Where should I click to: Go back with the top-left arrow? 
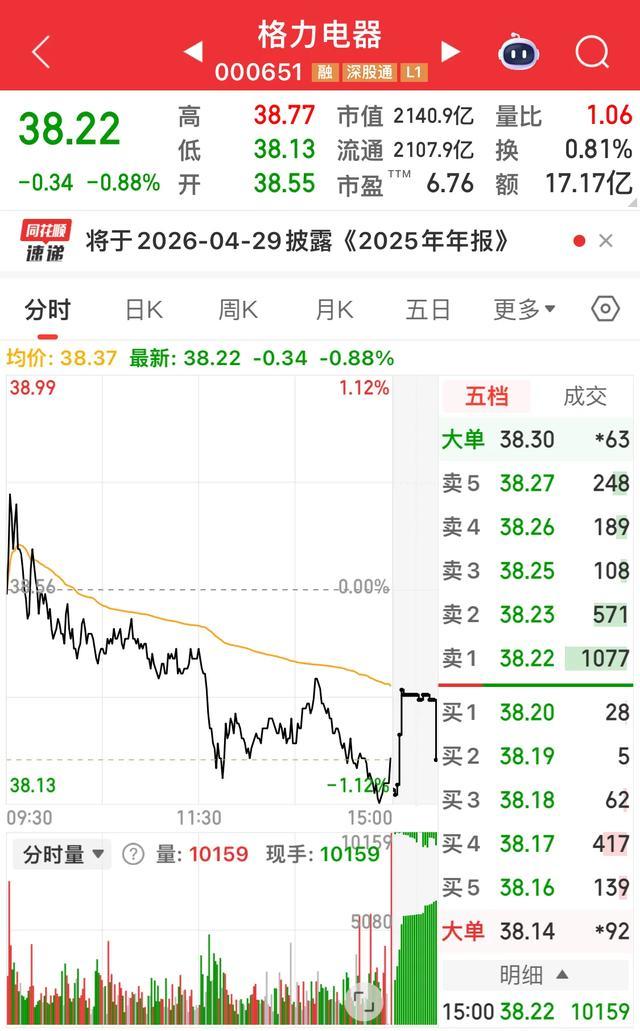[41, 51]
